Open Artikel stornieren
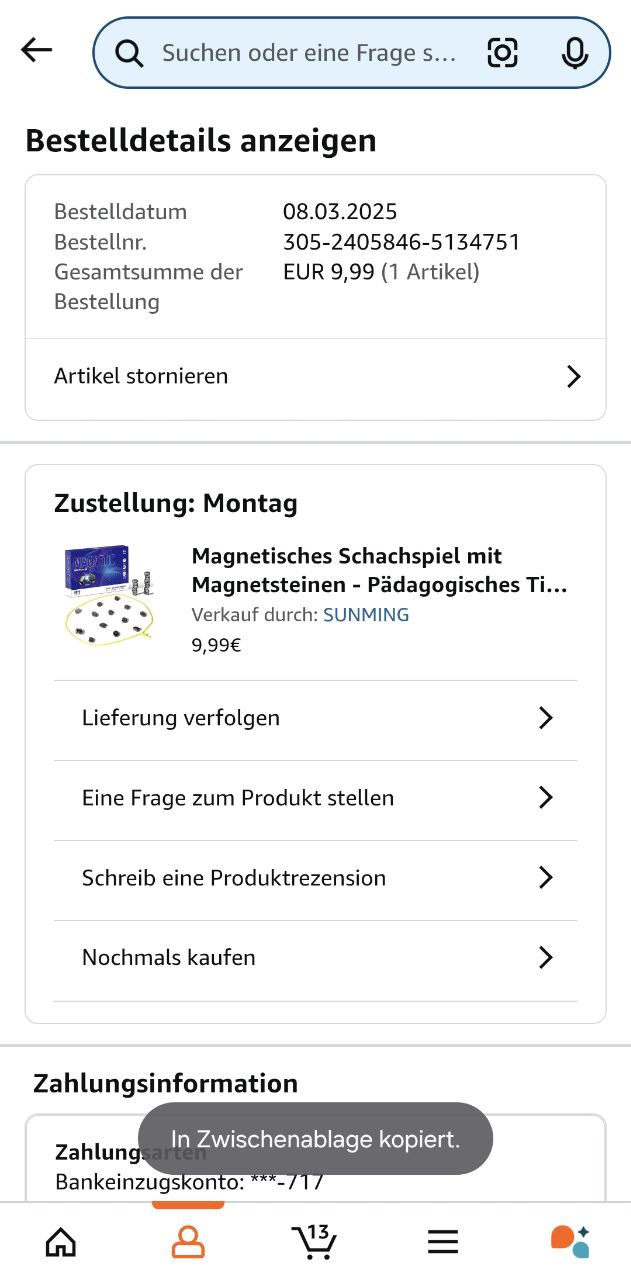The height and width of the screenshot is (1280, 631). (315, 377)
